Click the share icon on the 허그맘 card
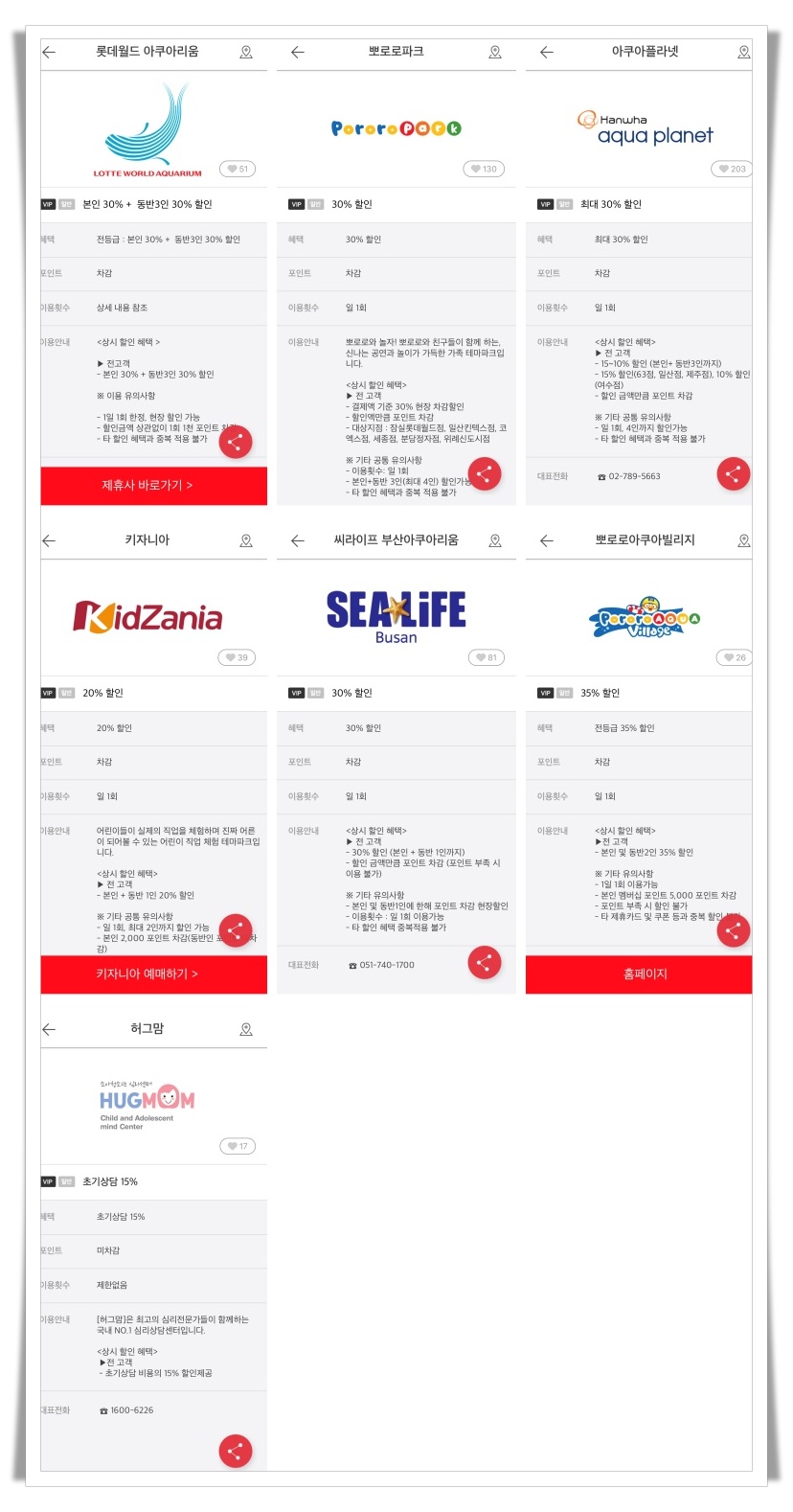The height and width of the screenshot is (1512, 793). click(236, 1451)
